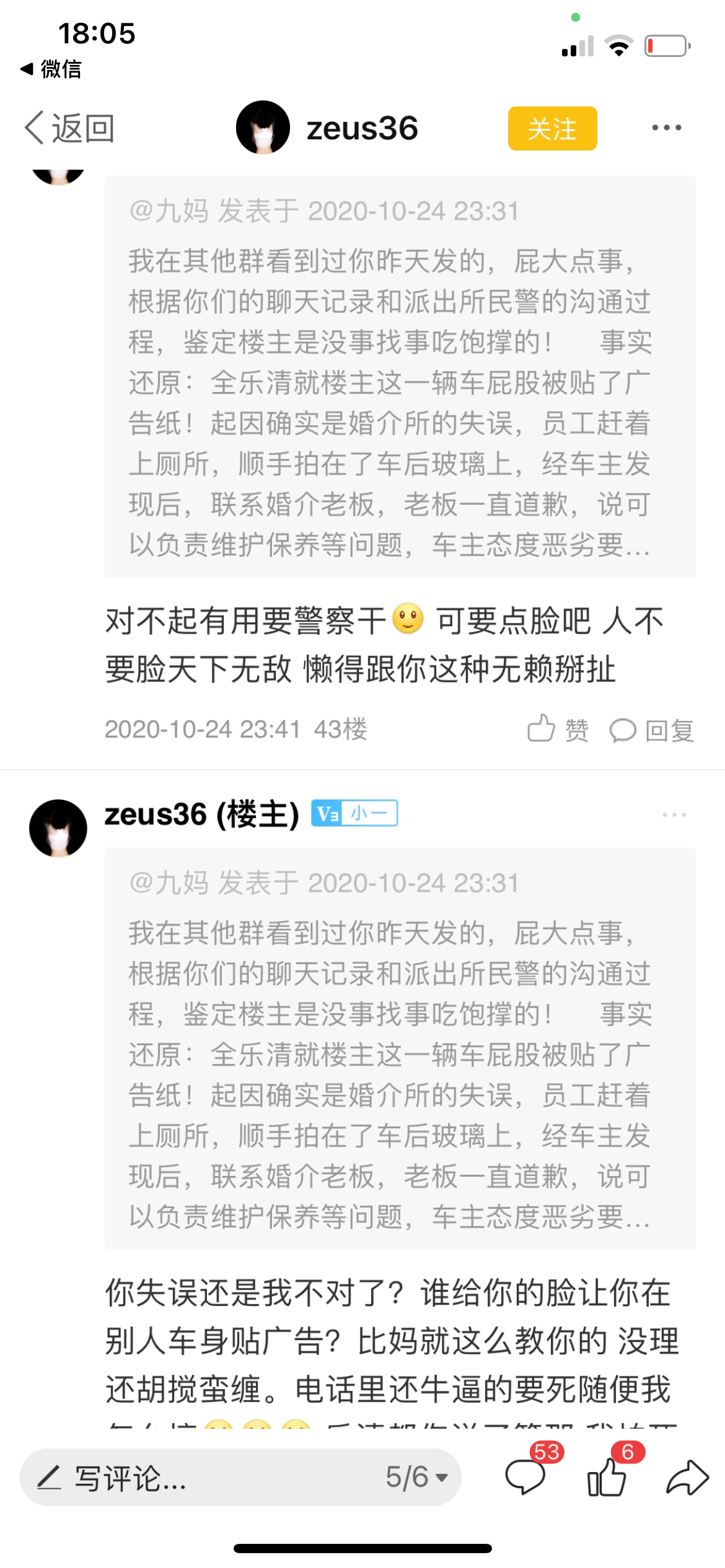Open the top-bar overflow menu
The image size is (725, 1568).
tap(666, 128)
